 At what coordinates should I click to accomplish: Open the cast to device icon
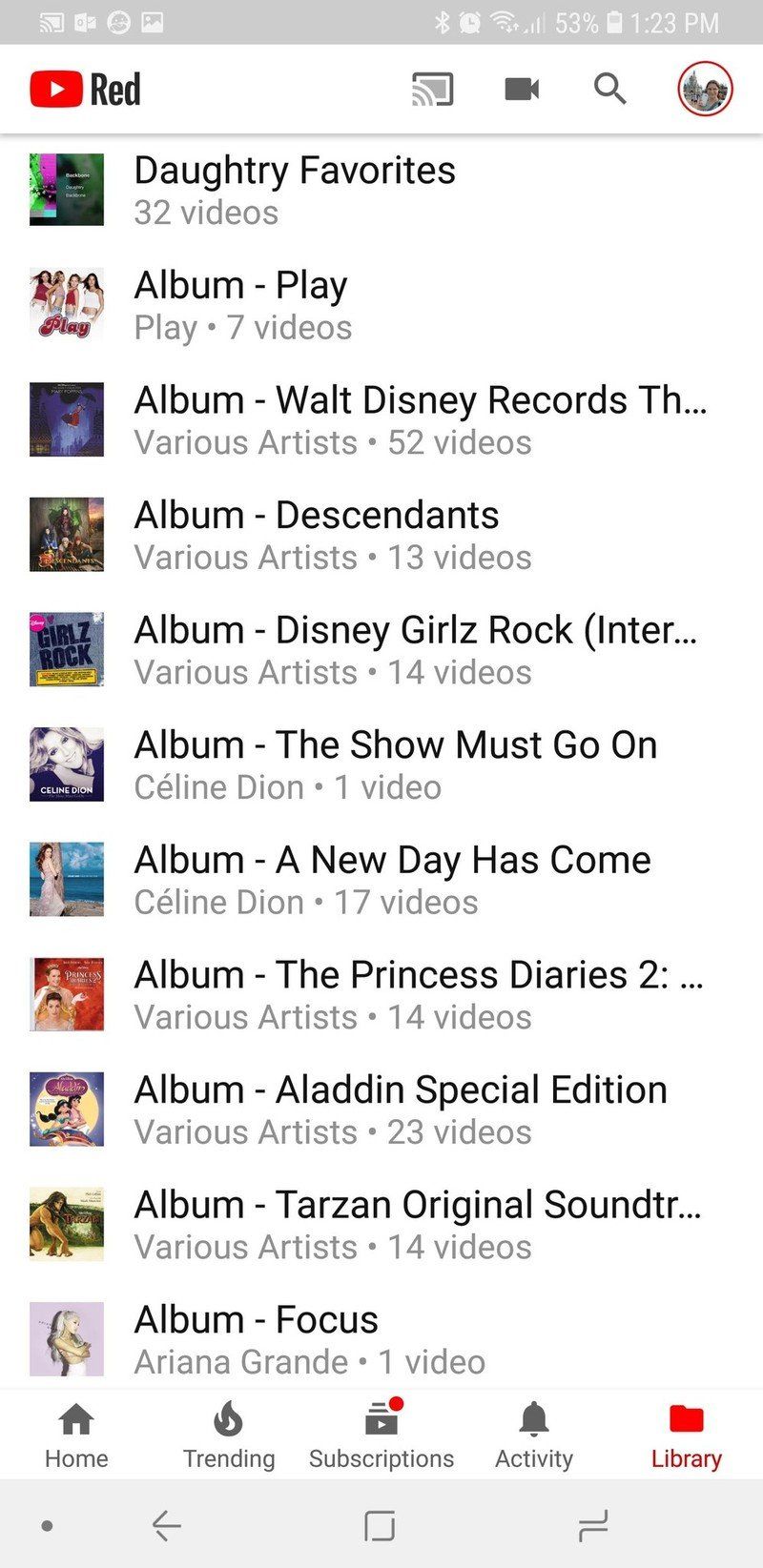[x=432, y=90]
